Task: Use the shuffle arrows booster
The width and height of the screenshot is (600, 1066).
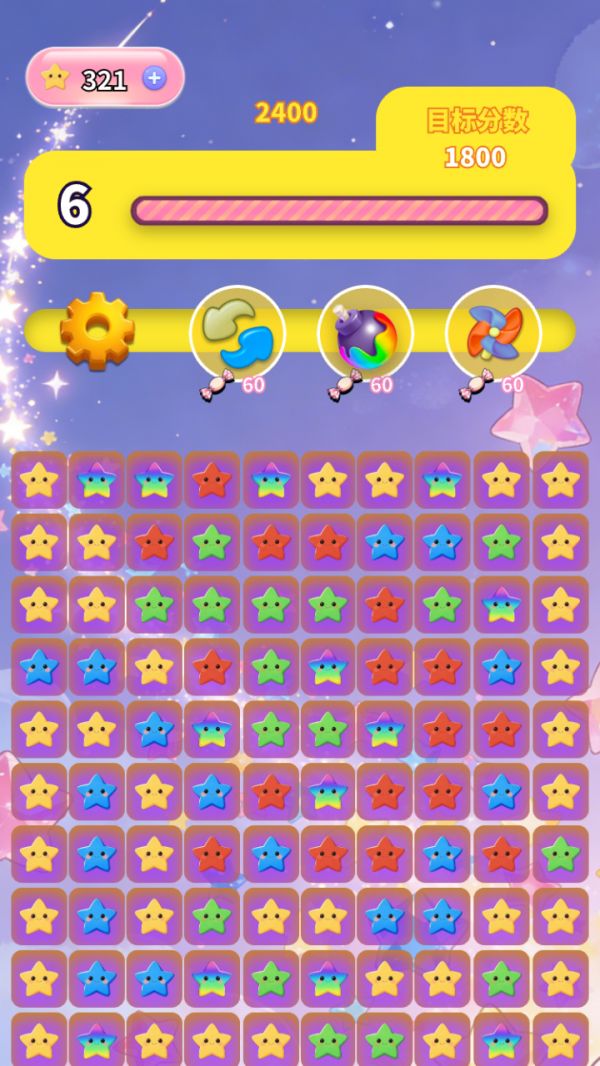Action: pos(237,334)
